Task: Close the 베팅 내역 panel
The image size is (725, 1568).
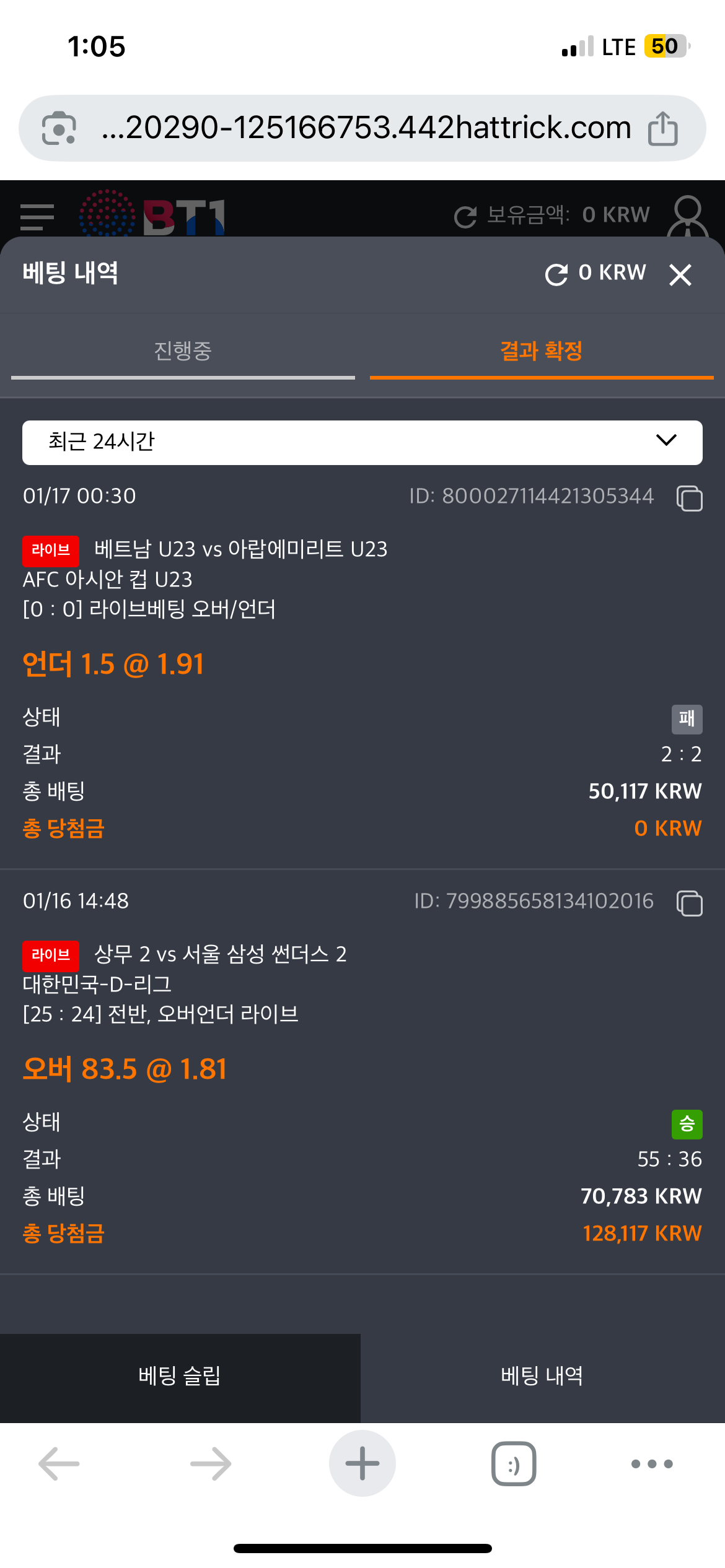Action: (680, 274)
